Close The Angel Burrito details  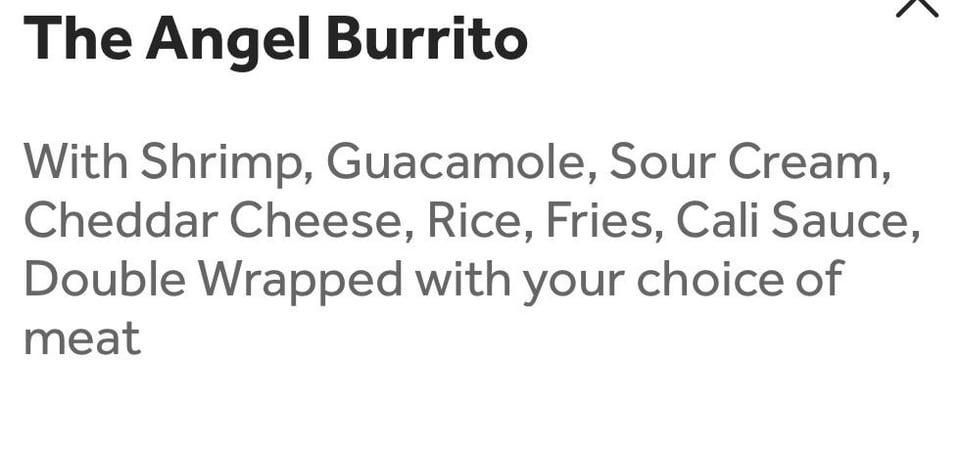point(916,5)
